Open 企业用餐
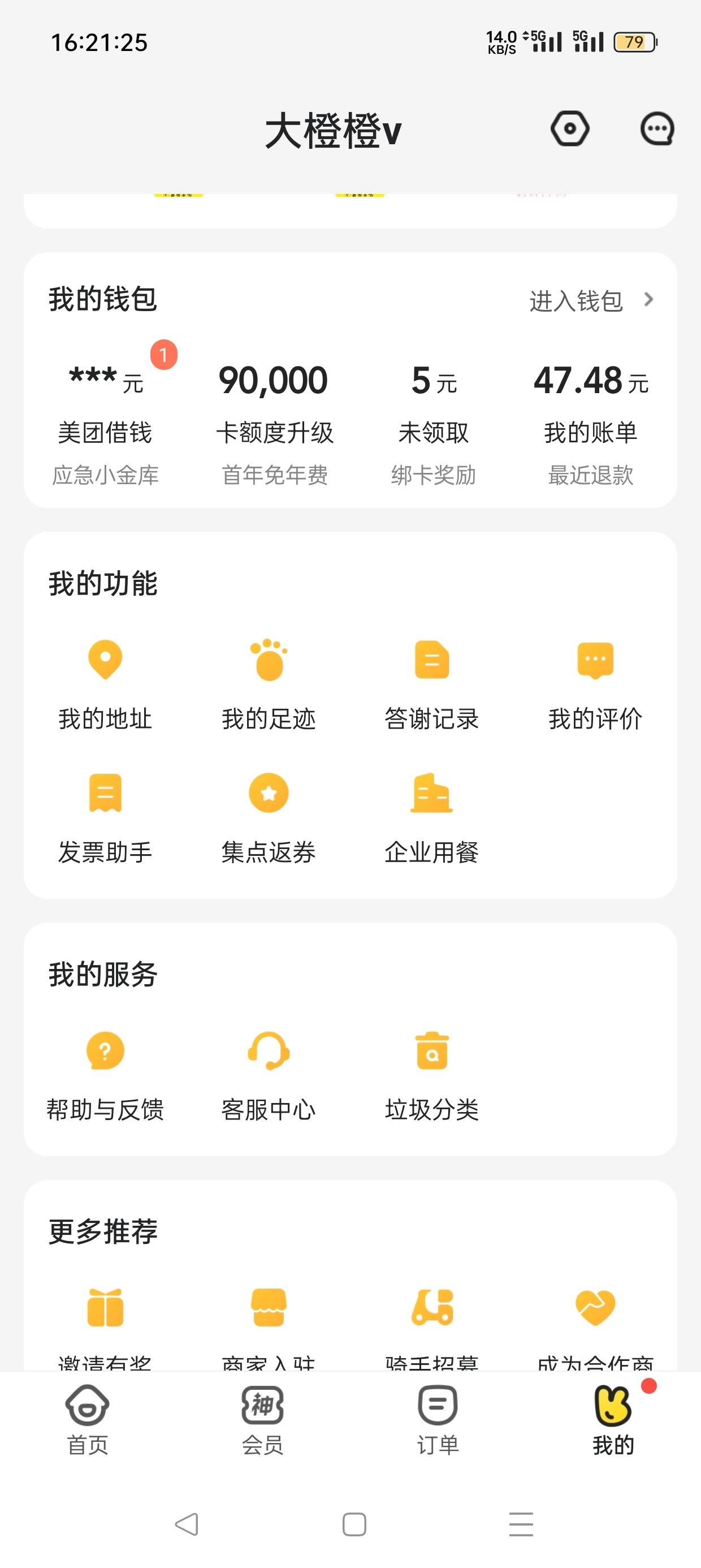The height and width of the screenshot is (1568, 701). [431, 819]
